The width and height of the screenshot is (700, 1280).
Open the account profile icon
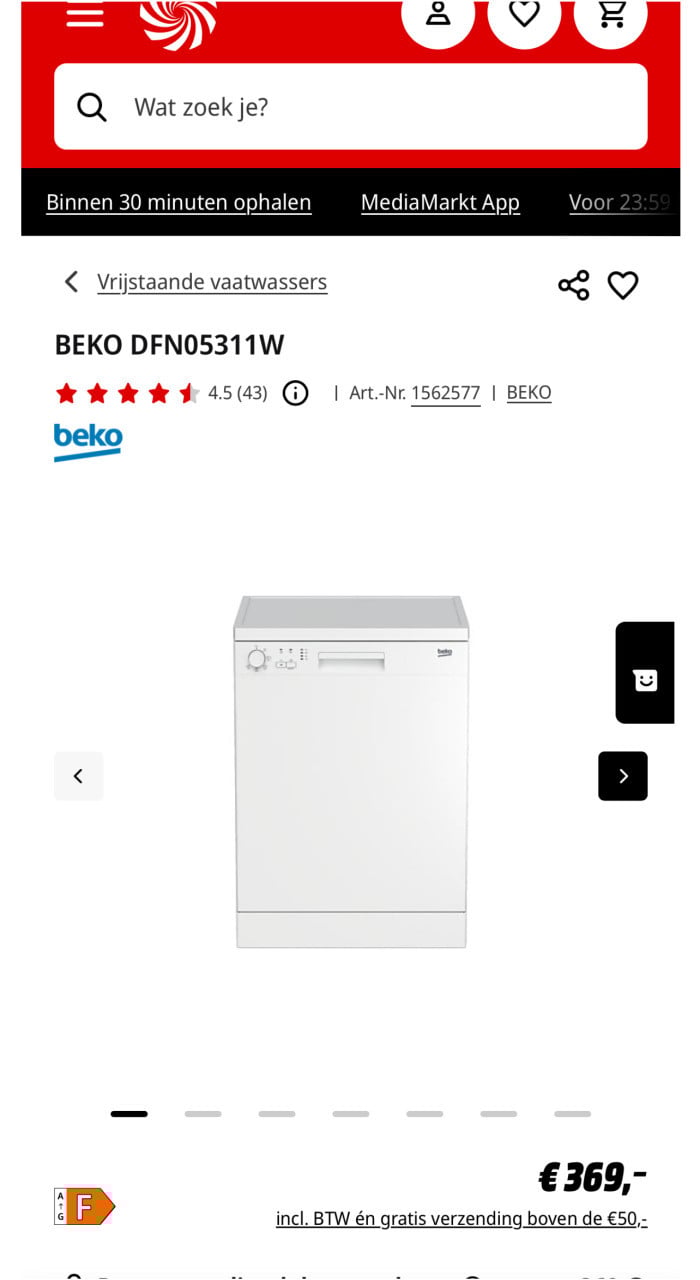(x=438, y=14)
